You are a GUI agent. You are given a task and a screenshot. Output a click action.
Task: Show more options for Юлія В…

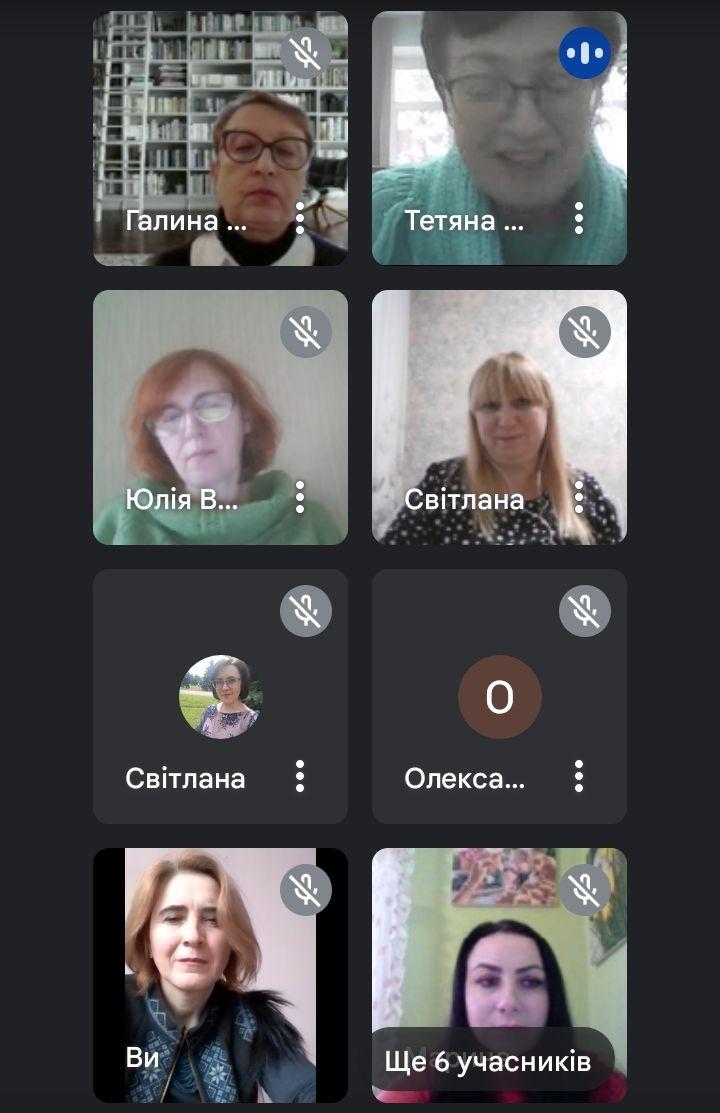coord(300,497)
